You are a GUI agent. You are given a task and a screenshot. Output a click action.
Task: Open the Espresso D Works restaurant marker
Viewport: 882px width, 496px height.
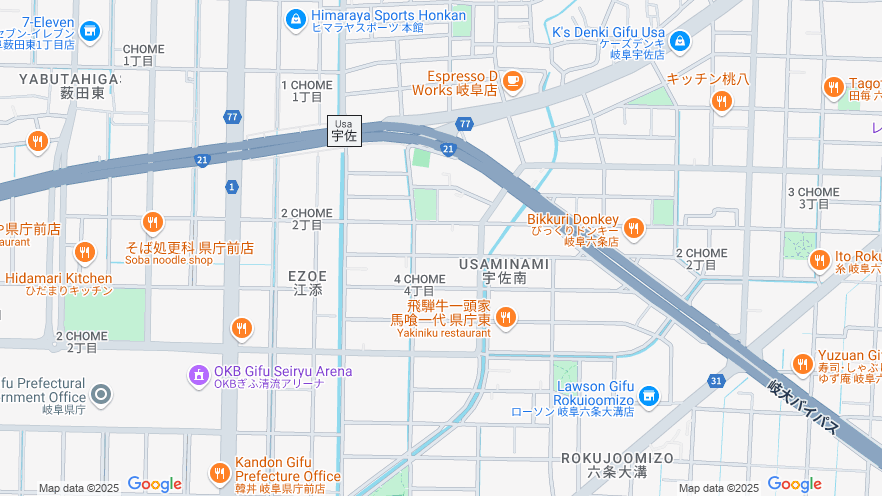(x=513, y=80)
